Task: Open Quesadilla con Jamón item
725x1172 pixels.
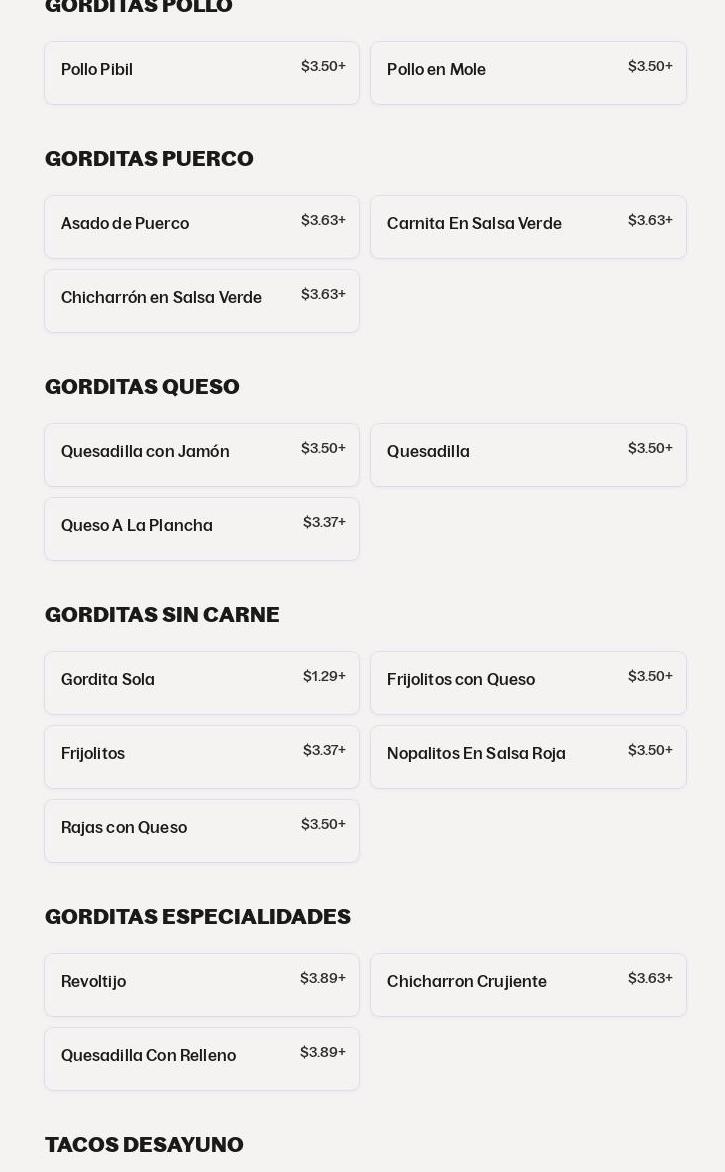Action: 201,455
